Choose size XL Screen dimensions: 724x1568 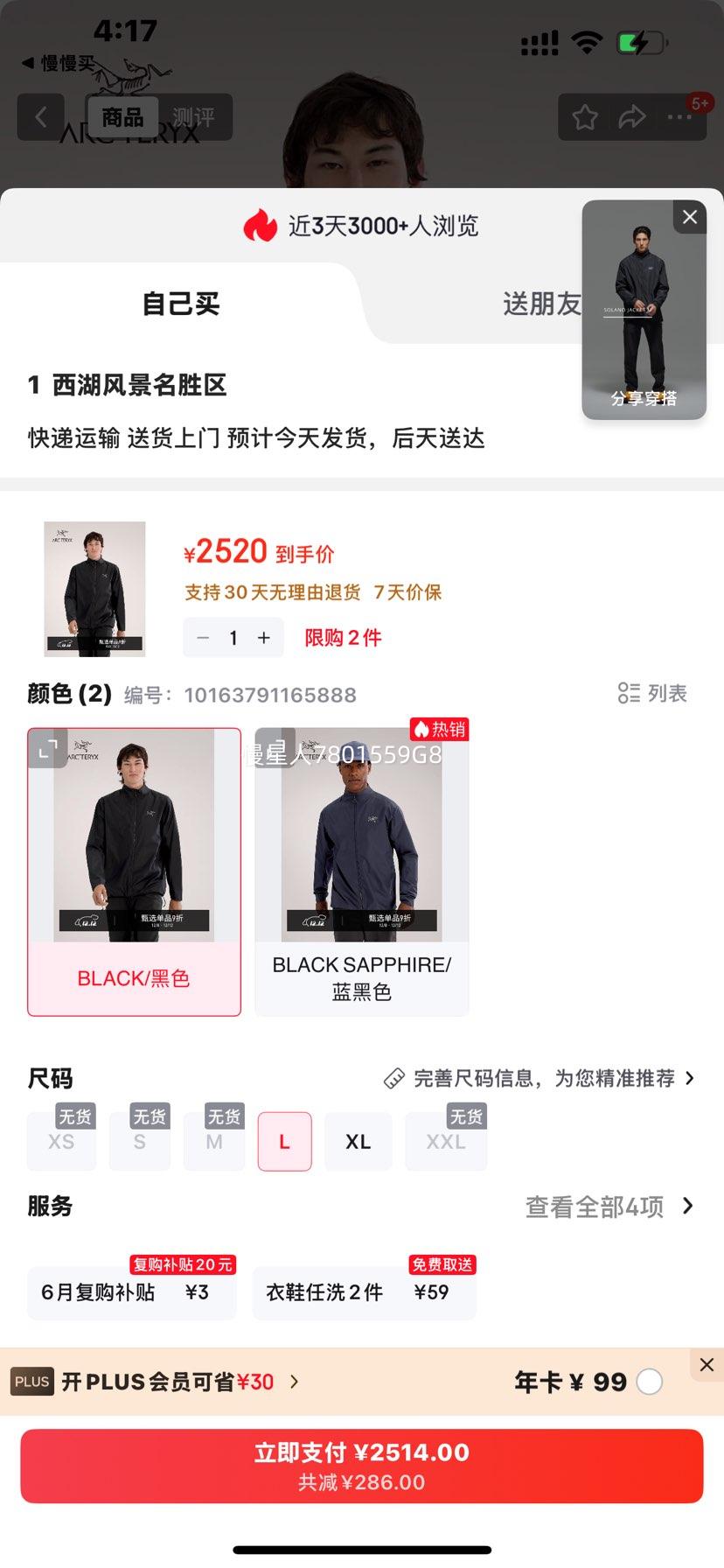pos(358,1141)
